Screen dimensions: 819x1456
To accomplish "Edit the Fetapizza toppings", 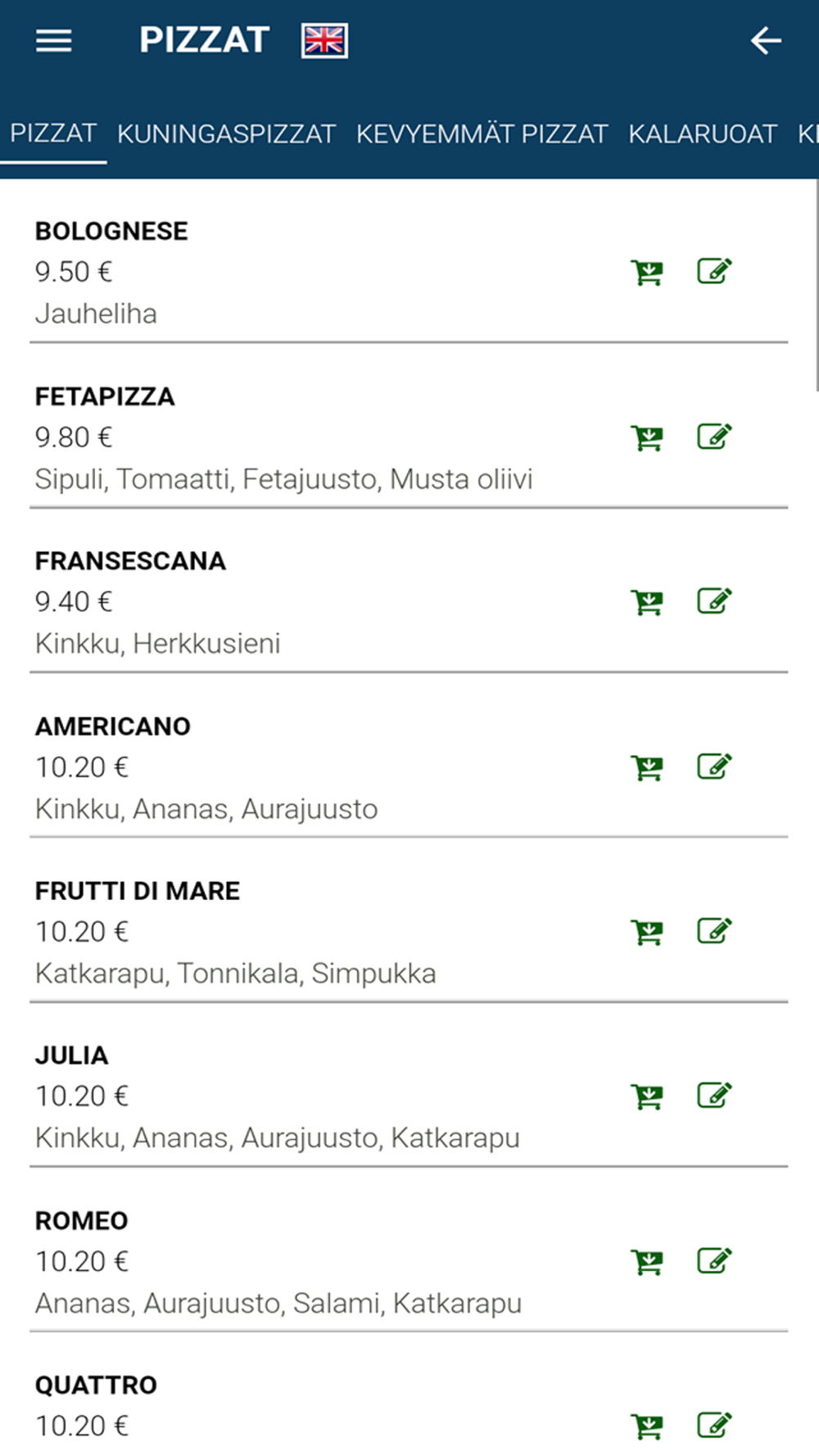I will click(714, 436).
